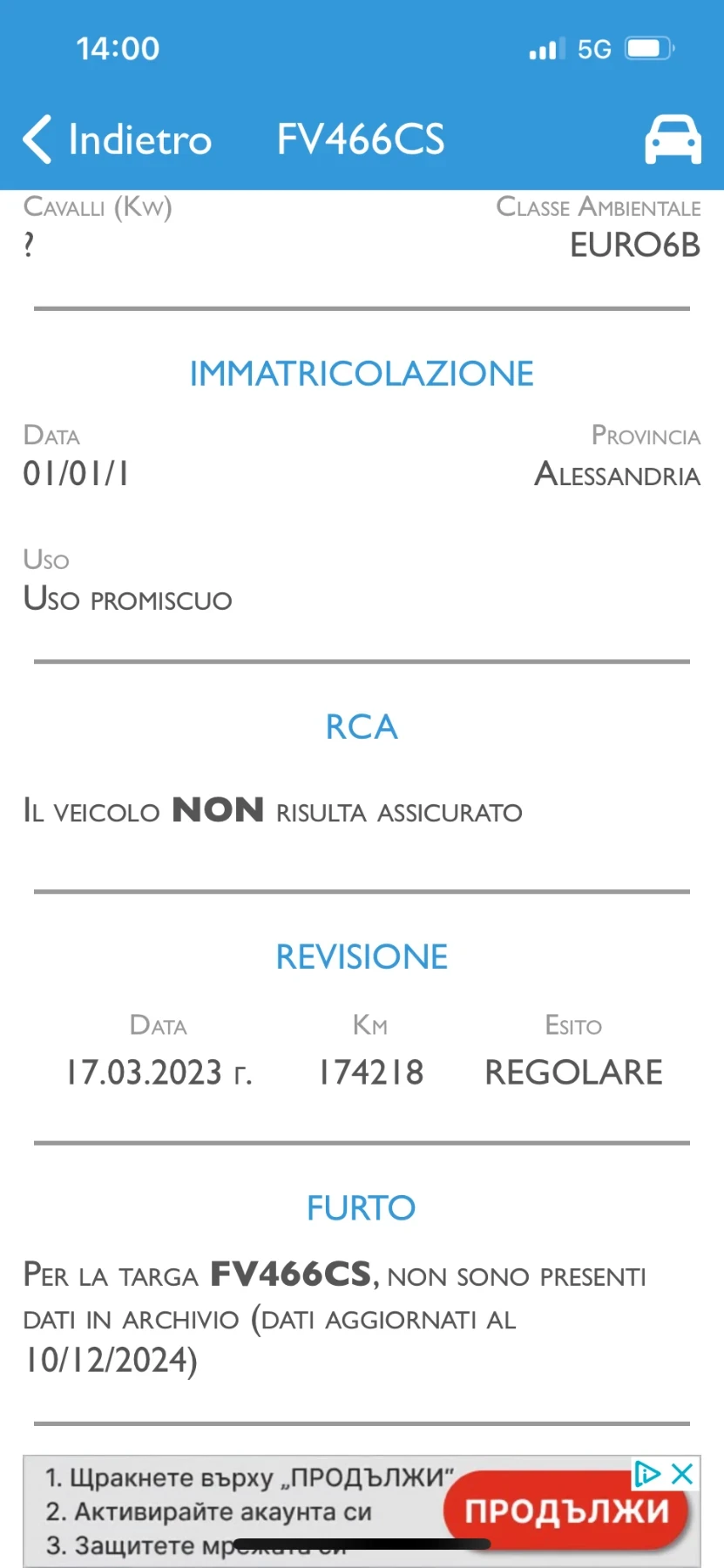
Task: Open the IMMATRICOLAZIONE section header
Action: pos(362,373)
